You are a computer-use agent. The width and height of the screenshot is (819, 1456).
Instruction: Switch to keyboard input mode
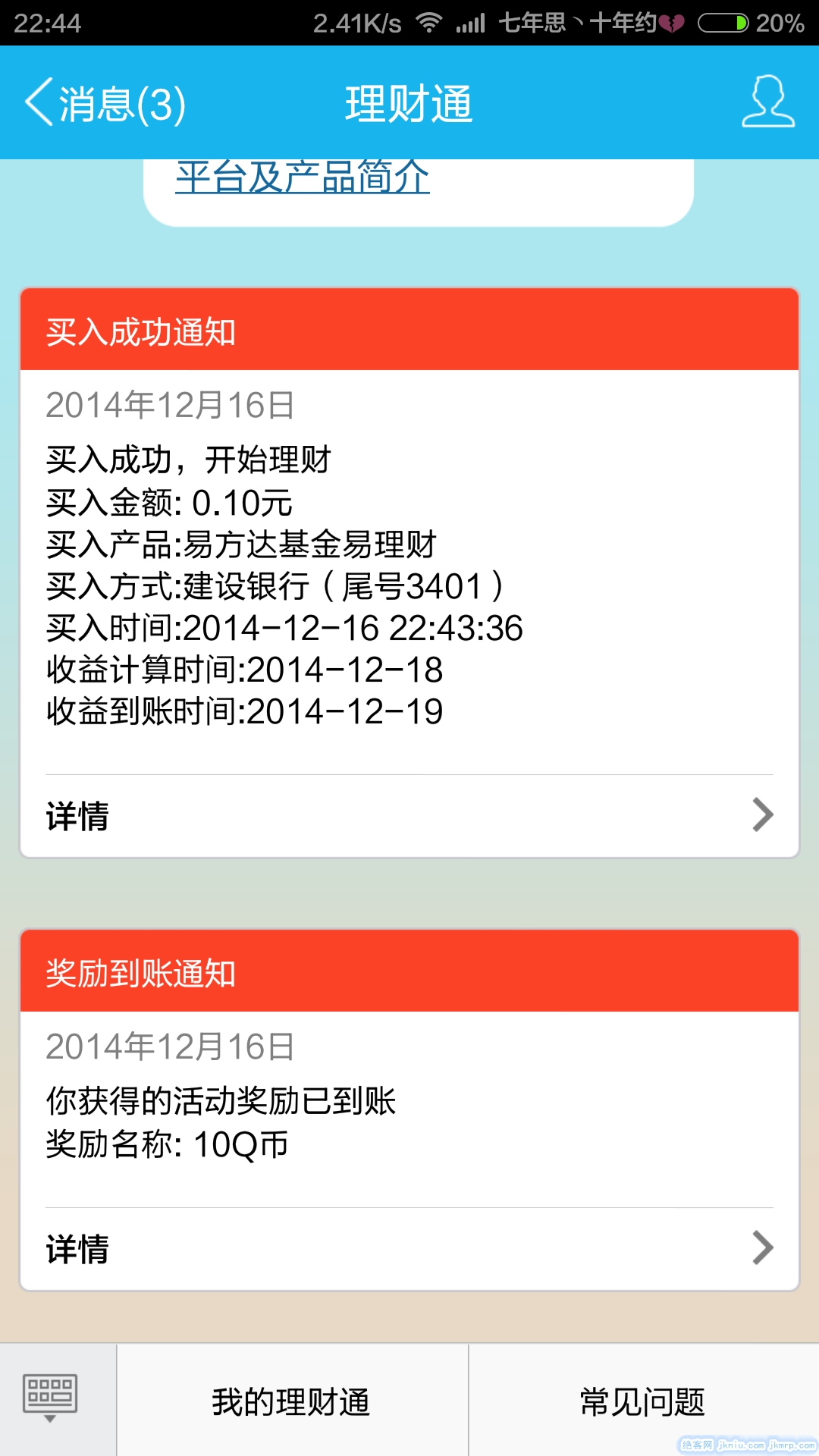(x=50, y=1399)
